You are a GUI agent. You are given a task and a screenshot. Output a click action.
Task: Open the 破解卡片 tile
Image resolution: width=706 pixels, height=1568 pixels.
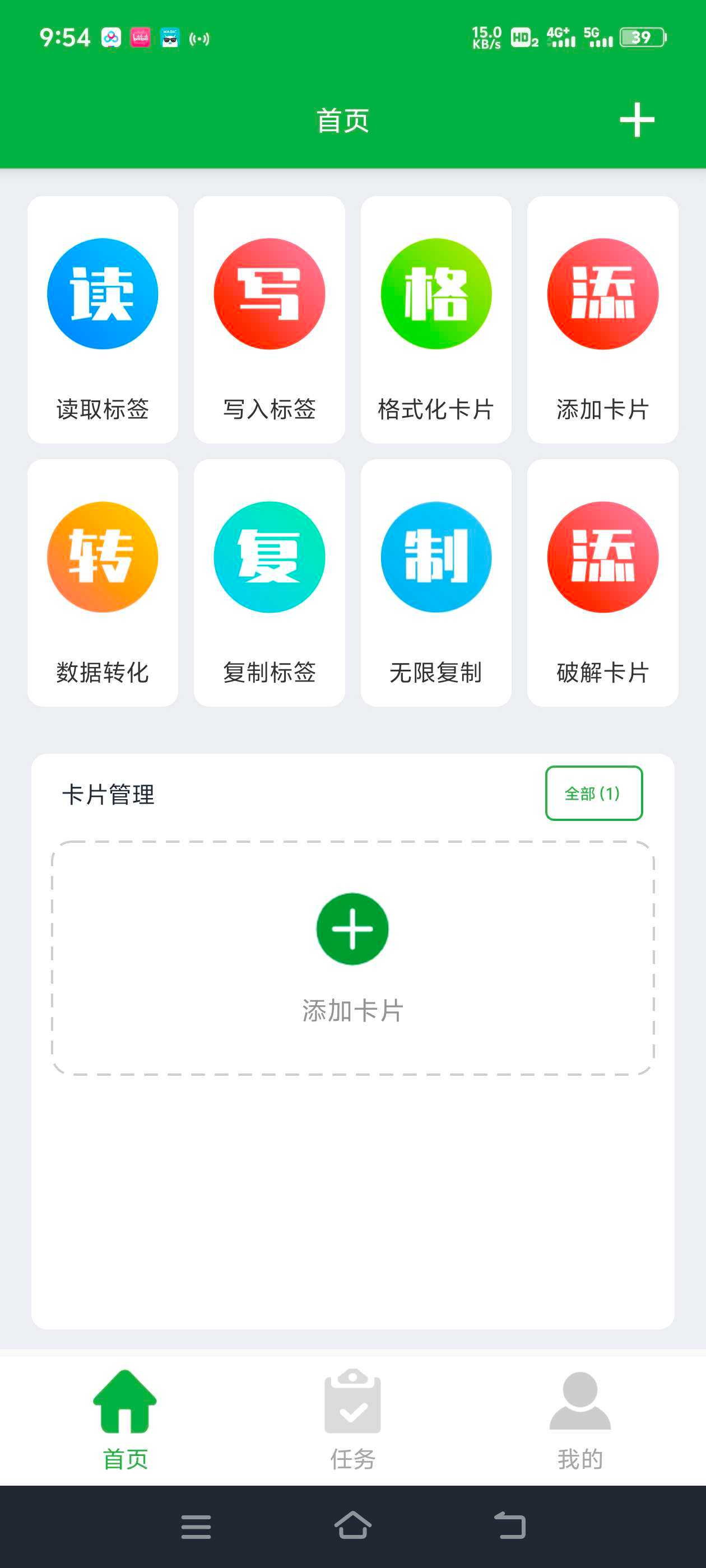coord(602,582)
